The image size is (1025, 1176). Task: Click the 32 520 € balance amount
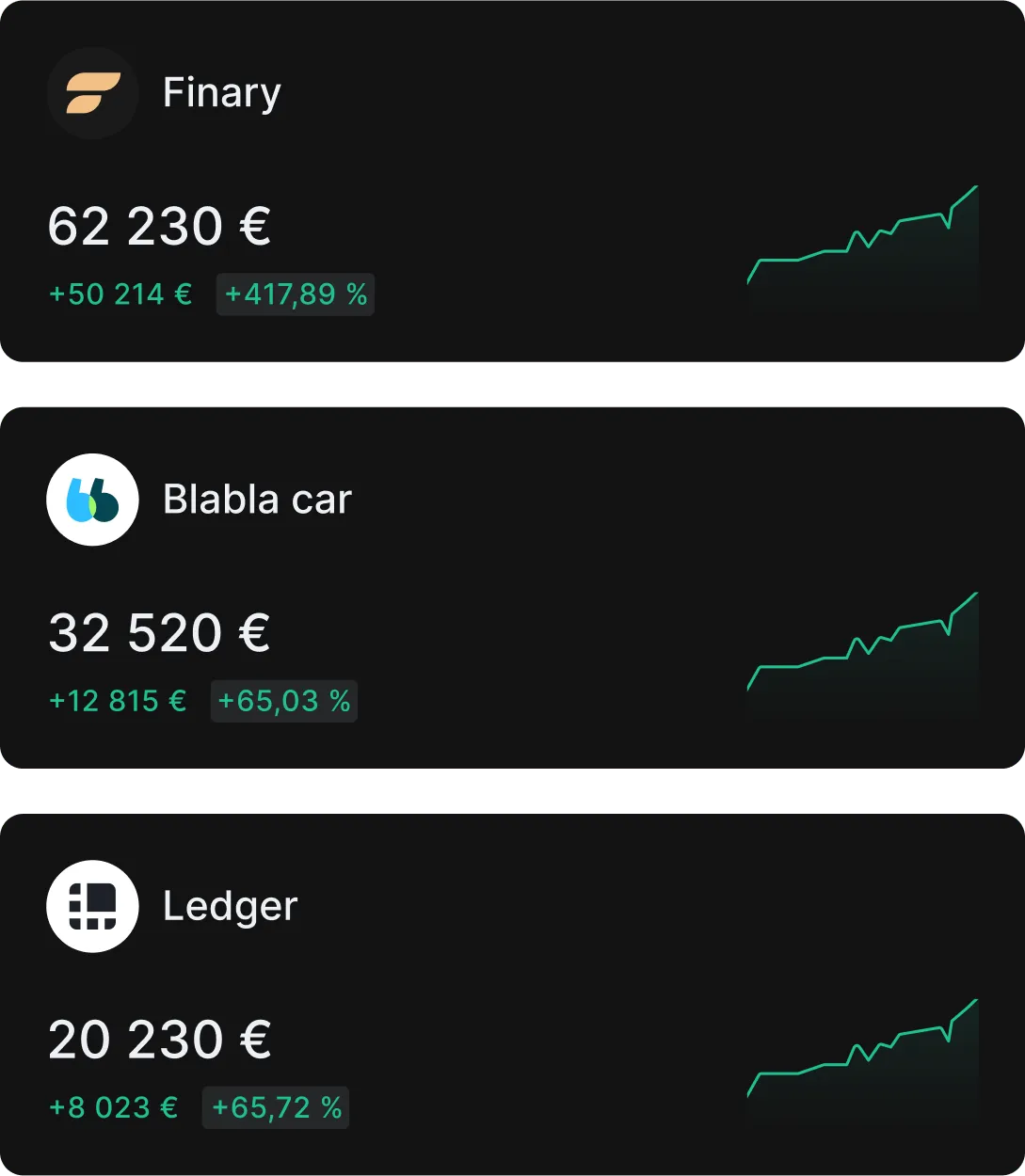click(x=160, y=632)
